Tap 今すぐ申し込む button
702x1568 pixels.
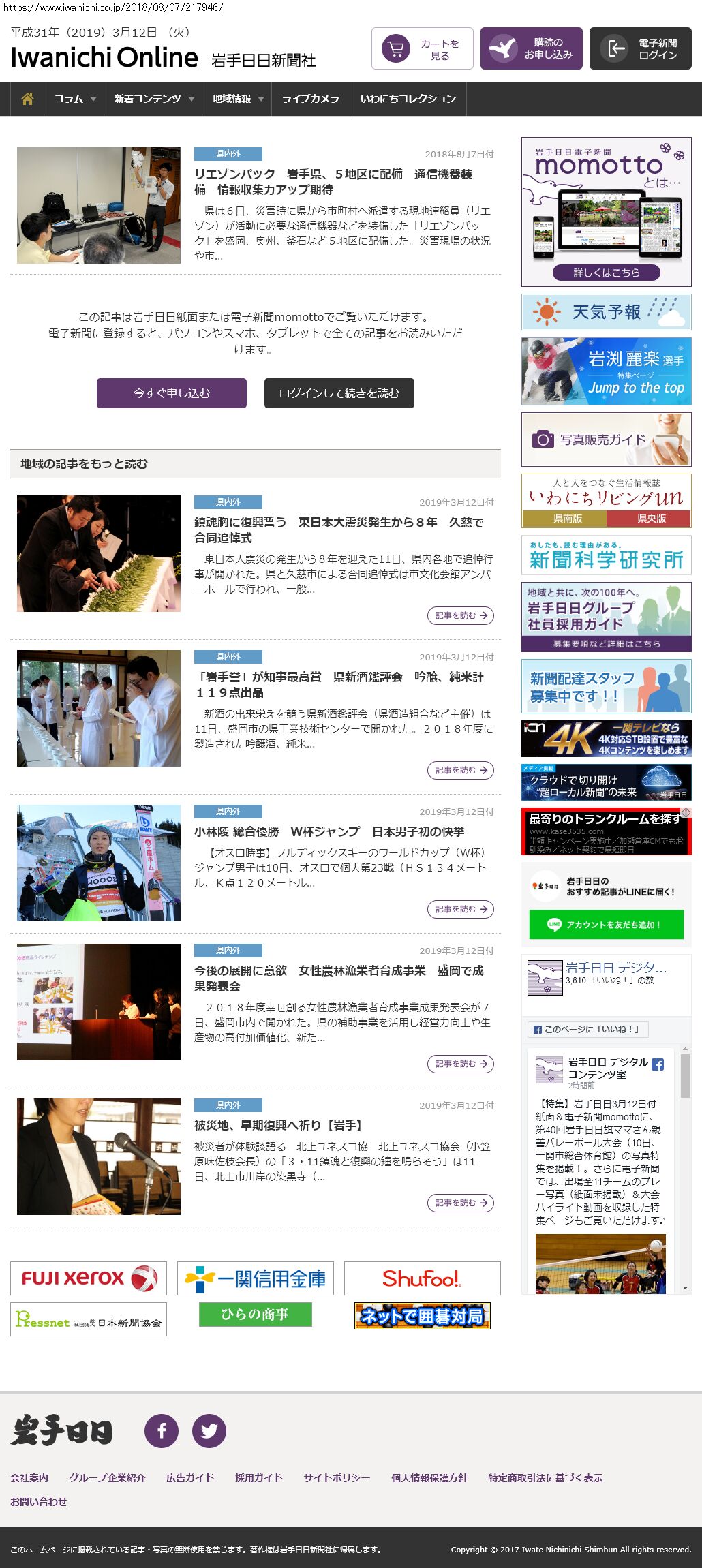tap(172, 393)
